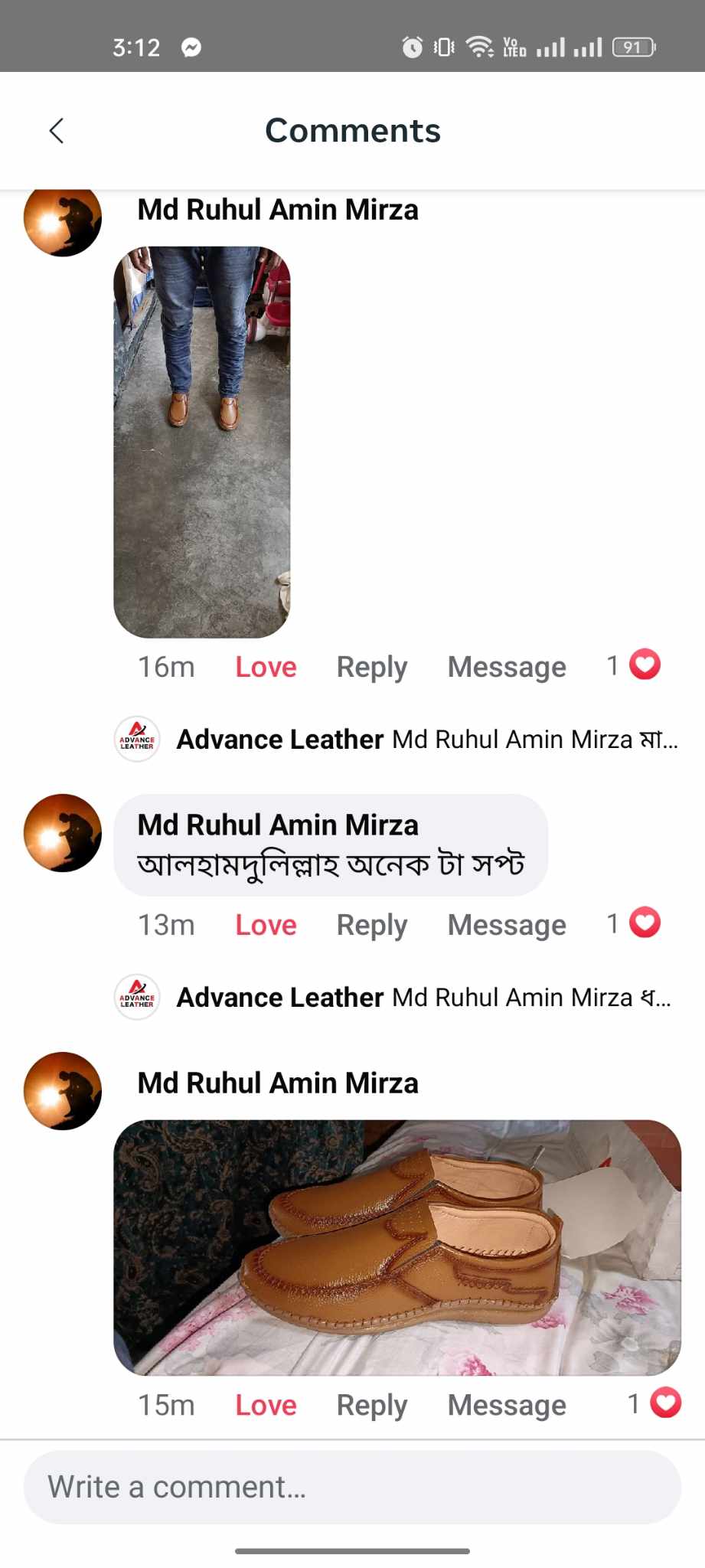Tap Love on the 15m comment

pyautogui.click(x=266, y=1405)
